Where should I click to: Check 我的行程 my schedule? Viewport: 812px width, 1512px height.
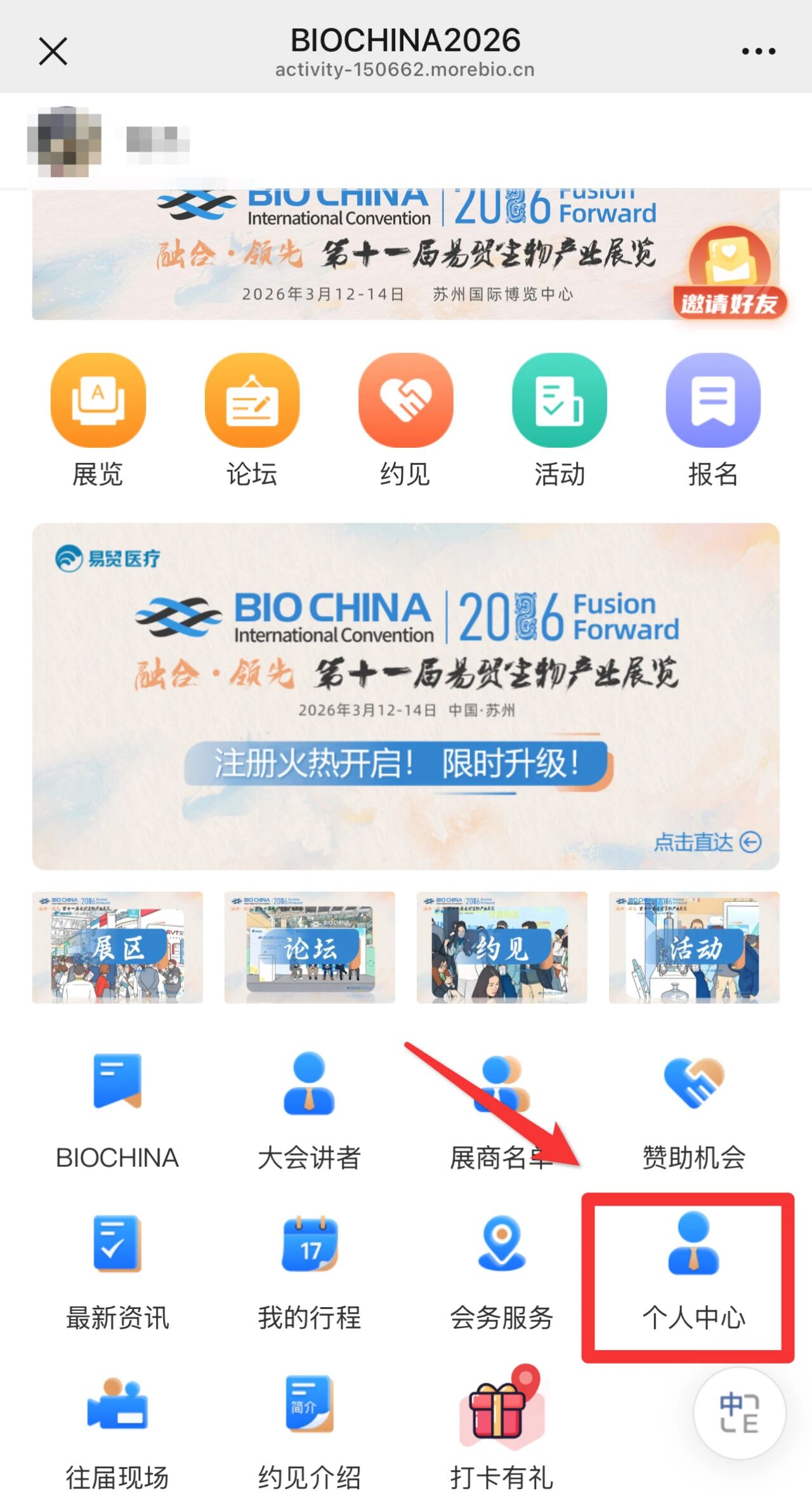coord(310,1270)
